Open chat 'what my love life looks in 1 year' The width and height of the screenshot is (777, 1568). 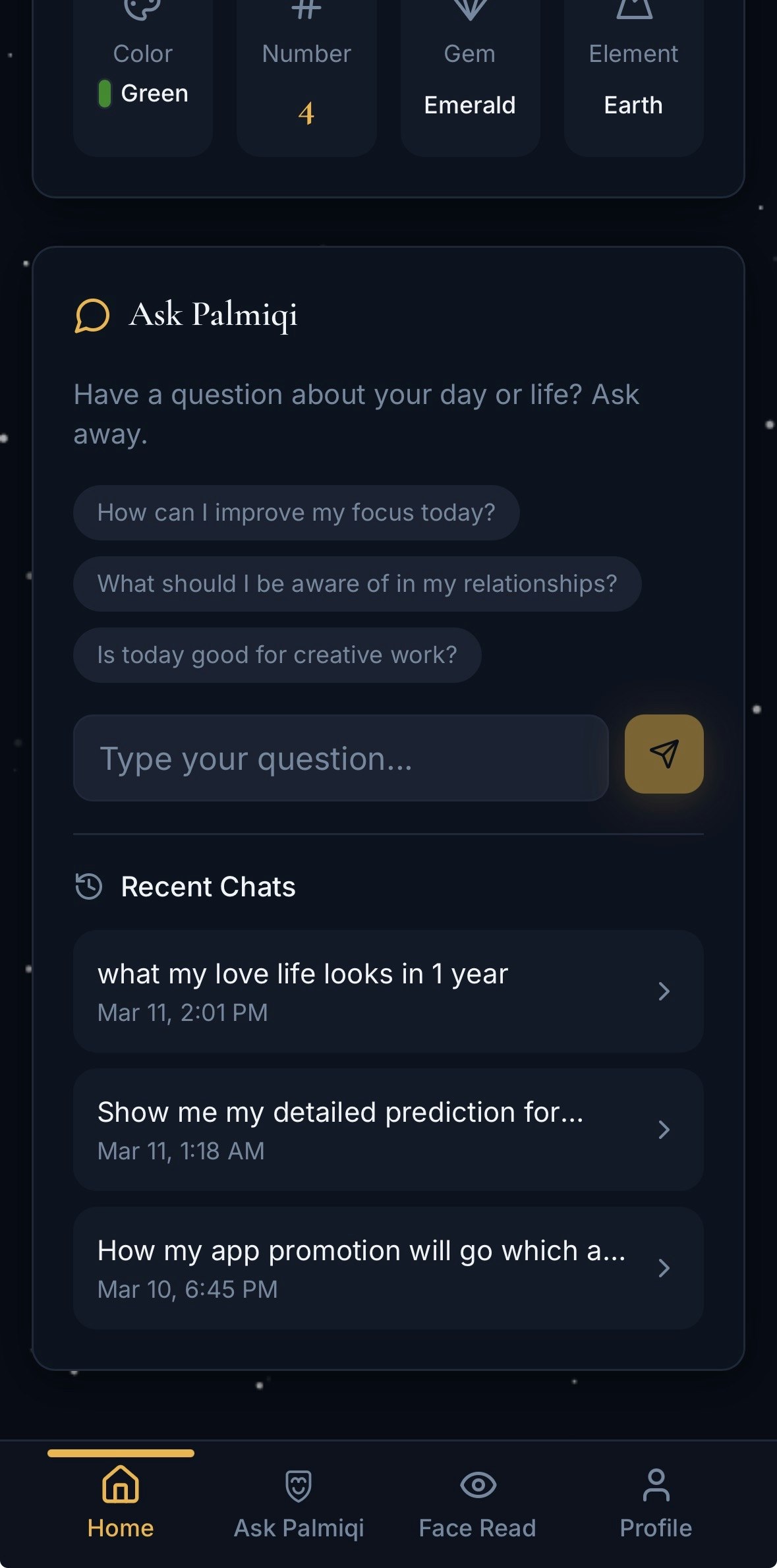[x=388, y=991]
